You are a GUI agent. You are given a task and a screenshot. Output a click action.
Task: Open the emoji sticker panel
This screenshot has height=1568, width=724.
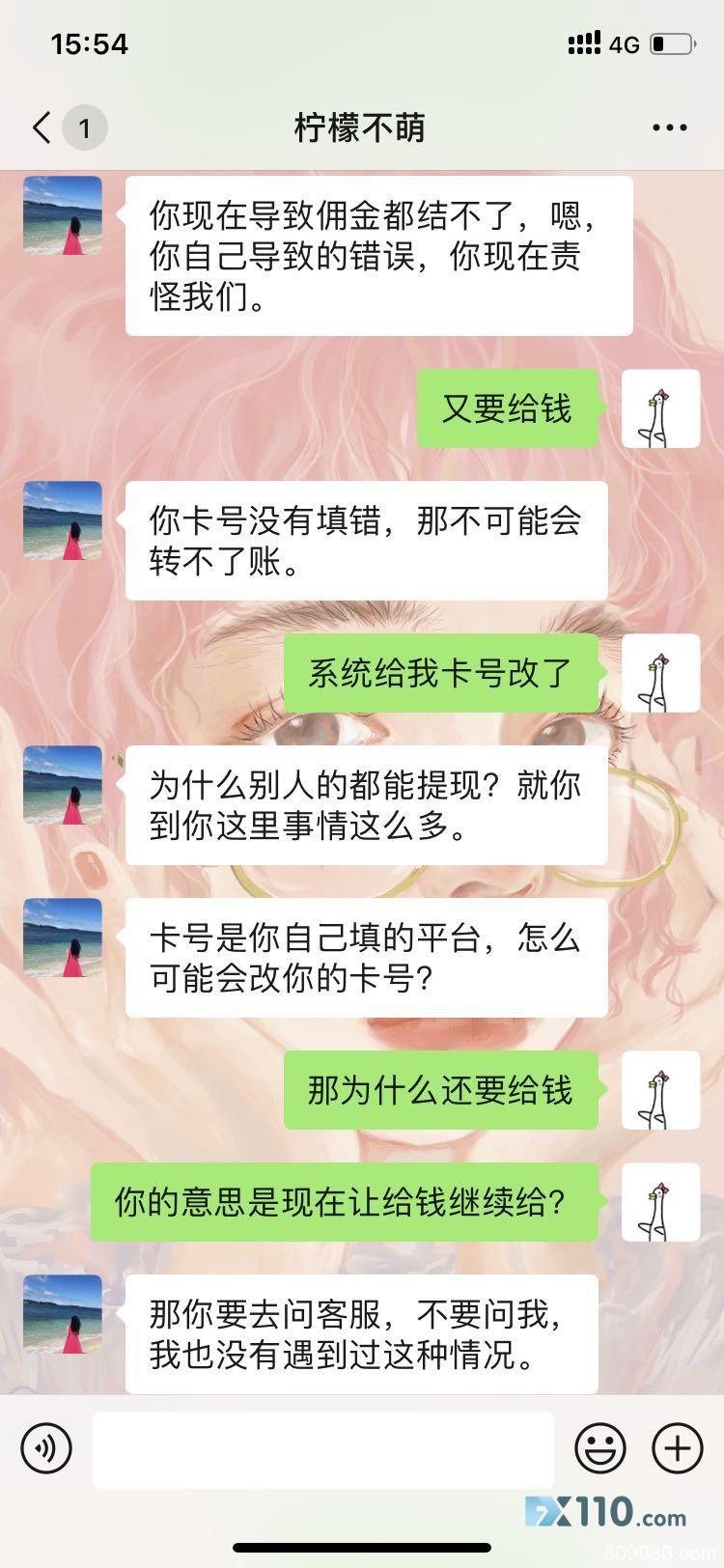(599, 1448)
